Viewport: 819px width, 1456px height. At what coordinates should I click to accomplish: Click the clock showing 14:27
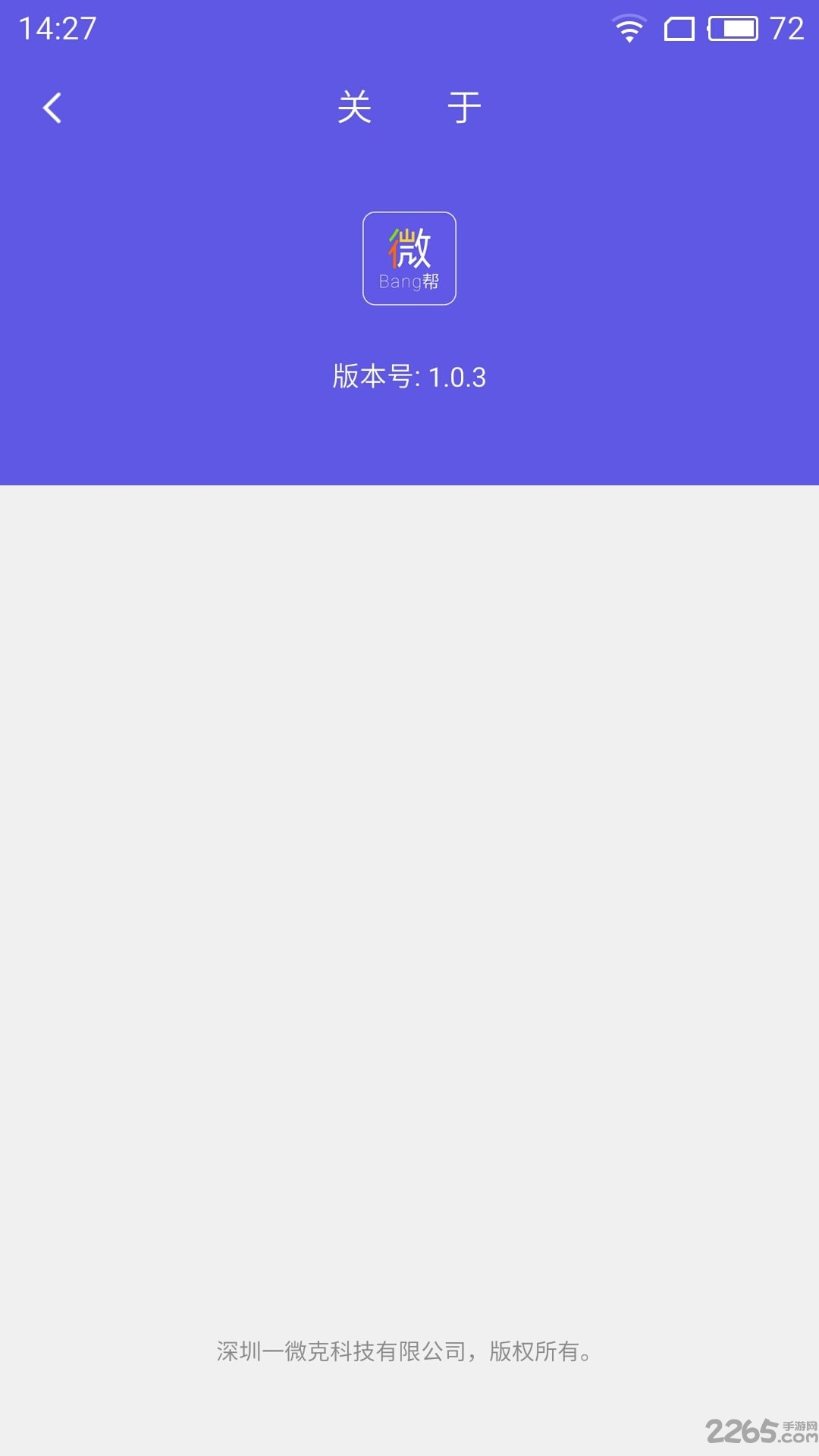tap(57, 29)
